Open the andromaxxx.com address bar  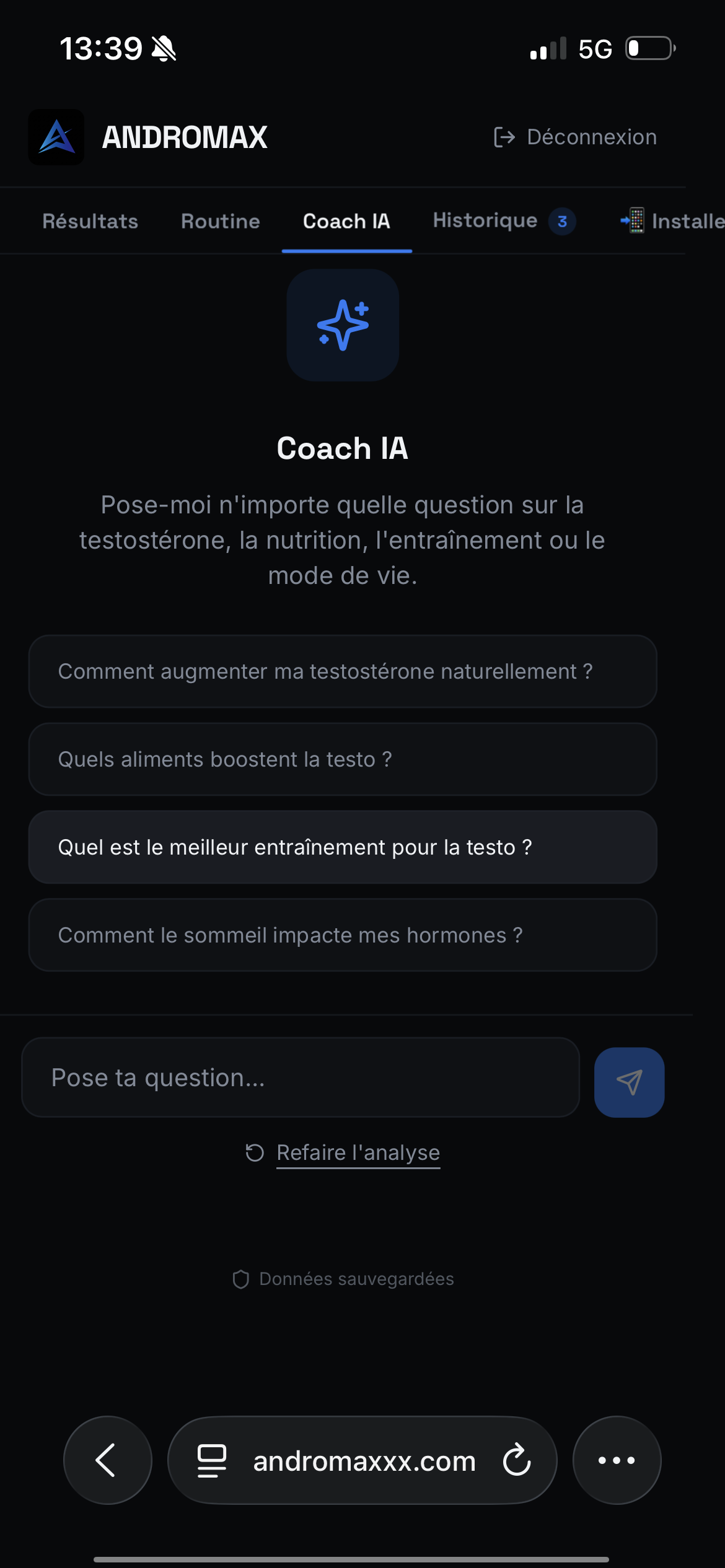click(364, 1461)
